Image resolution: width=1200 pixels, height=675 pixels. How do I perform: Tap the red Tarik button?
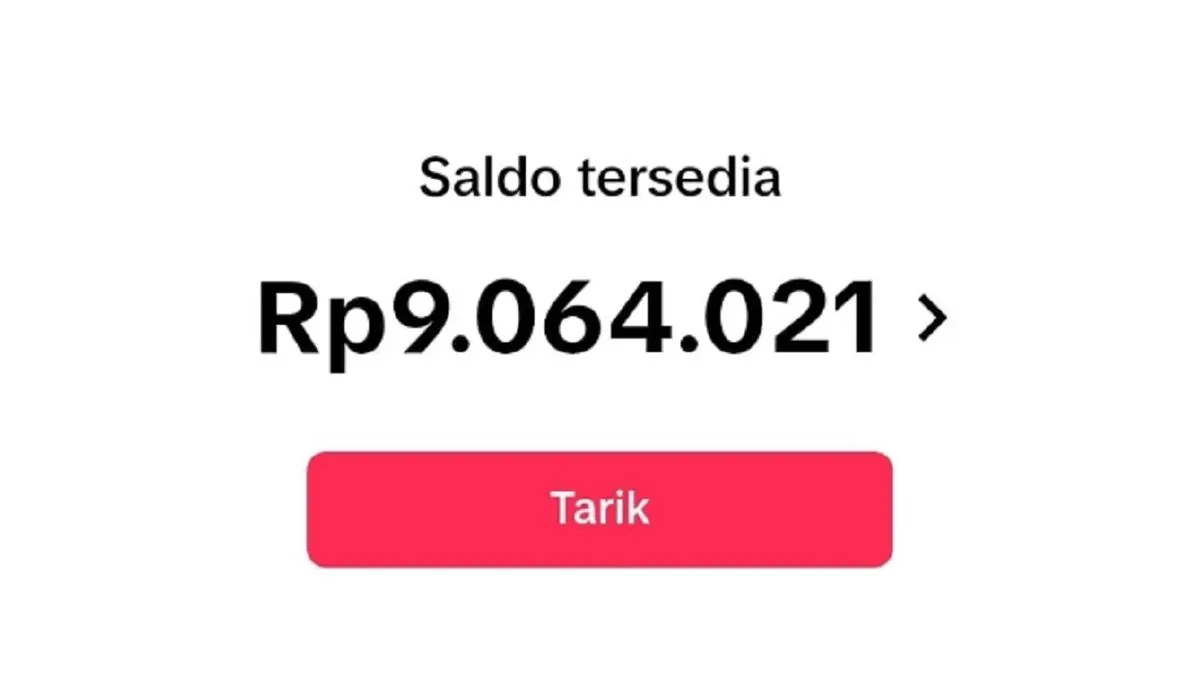coord(599,509)
